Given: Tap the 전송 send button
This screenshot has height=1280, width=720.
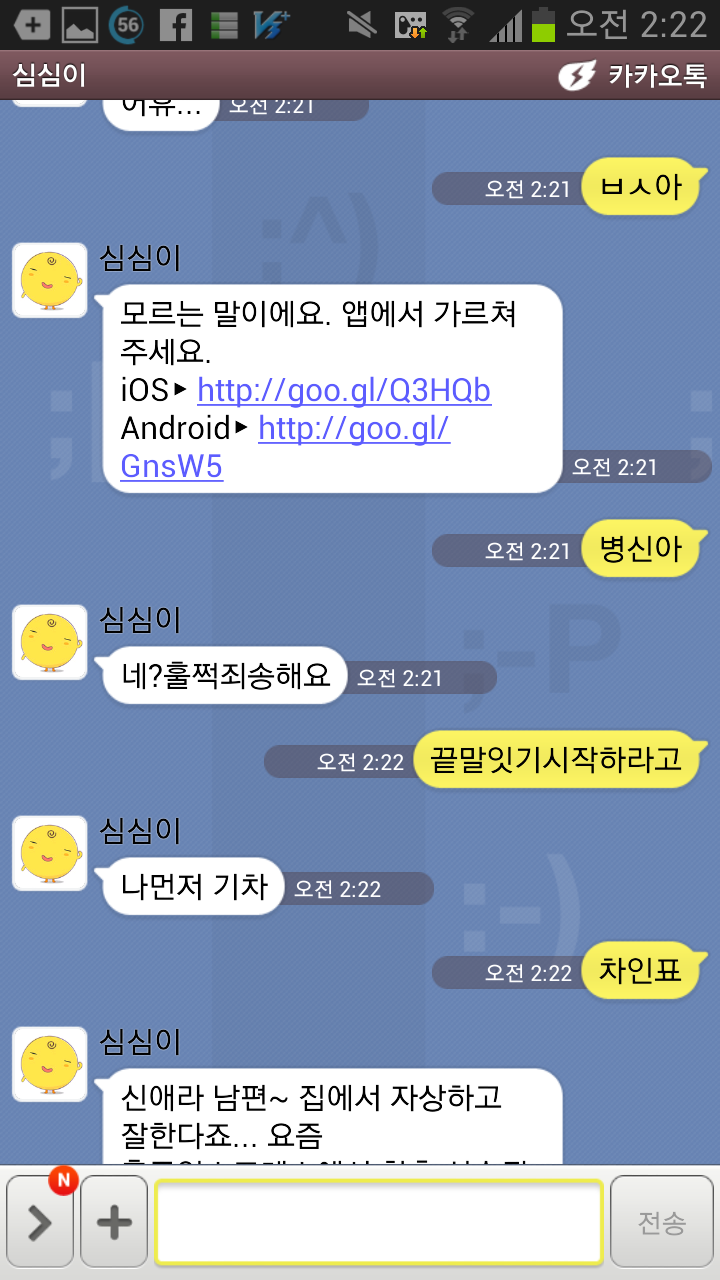Looking at the screenshot, I should 662,1222.
